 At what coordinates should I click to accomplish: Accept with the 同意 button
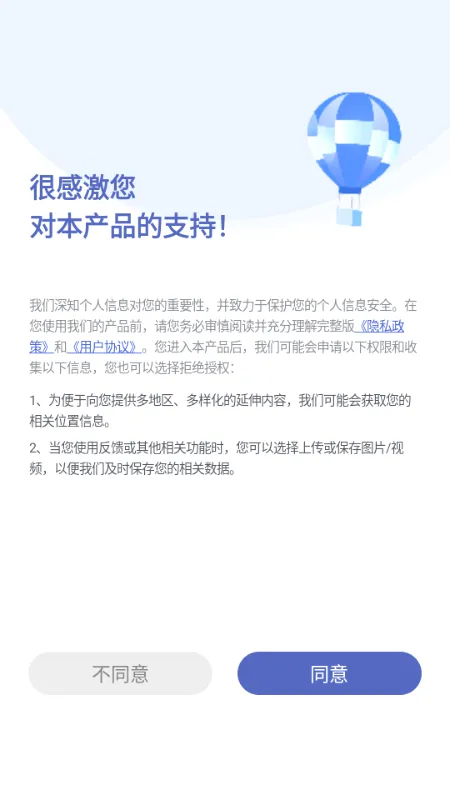click(x=330, y=673)
